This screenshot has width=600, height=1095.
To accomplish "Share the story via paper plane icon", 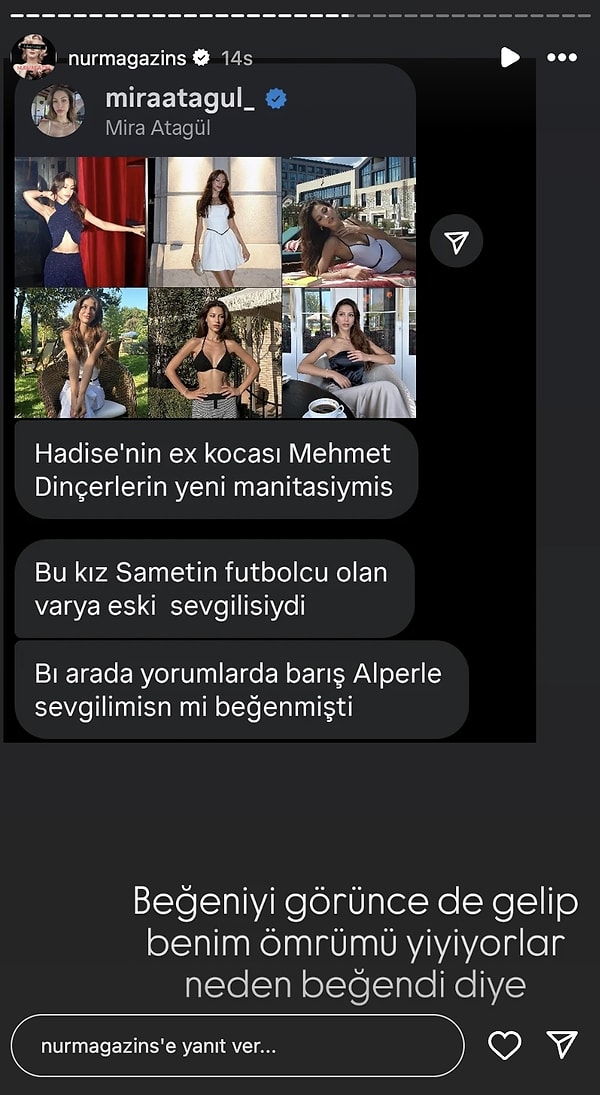I will pyautogui.click(x=563, y=1045).
